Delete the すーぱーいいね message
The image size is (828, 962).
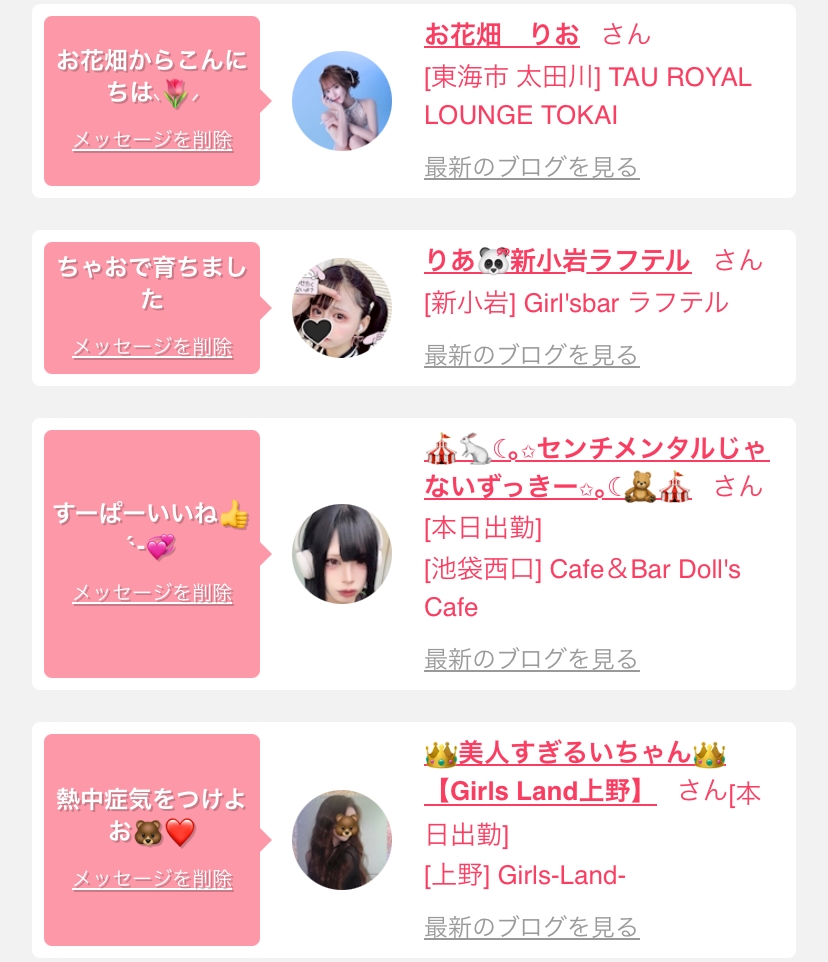(152, 594)
